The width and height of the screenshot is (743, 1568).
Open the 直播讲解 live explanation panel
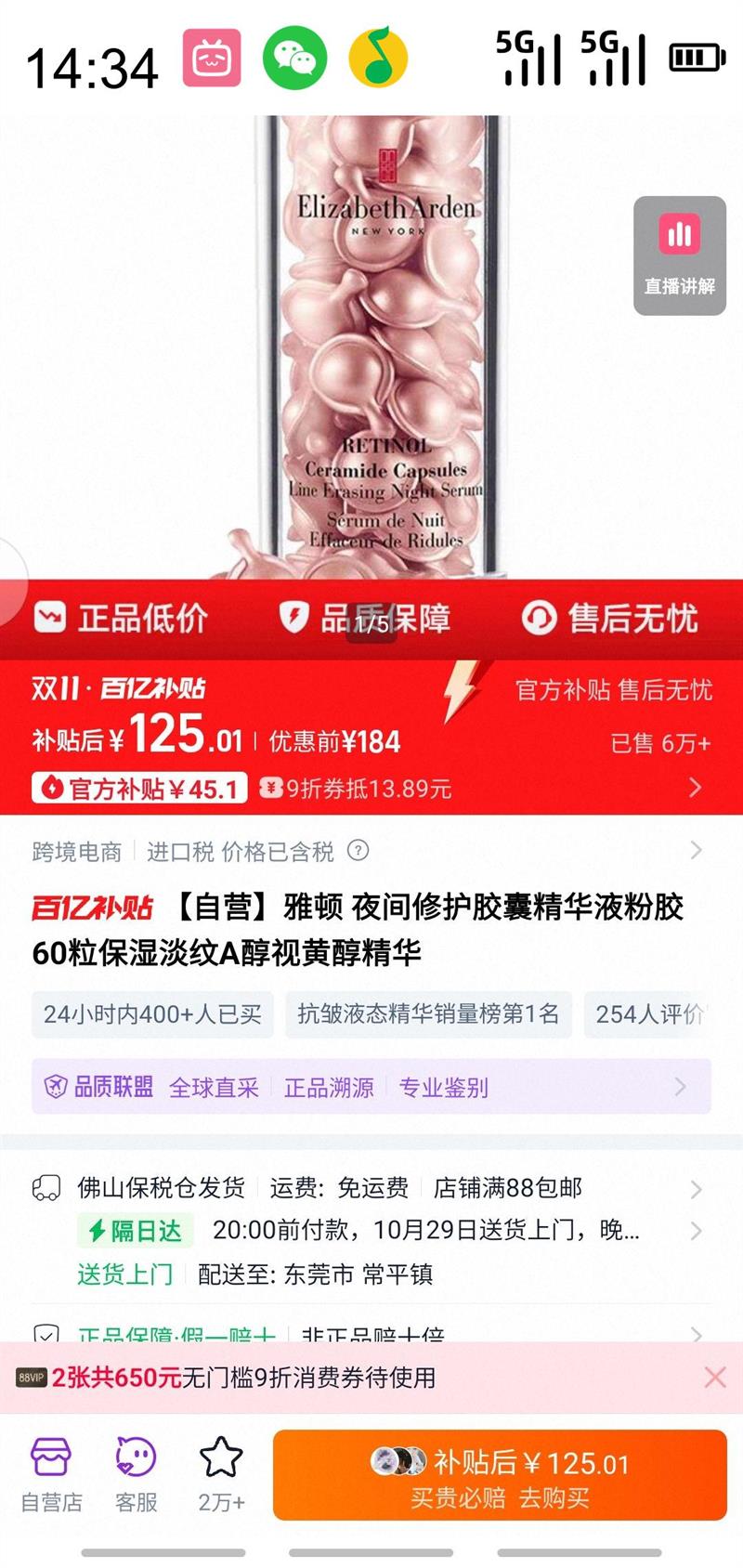click(679, 253)
